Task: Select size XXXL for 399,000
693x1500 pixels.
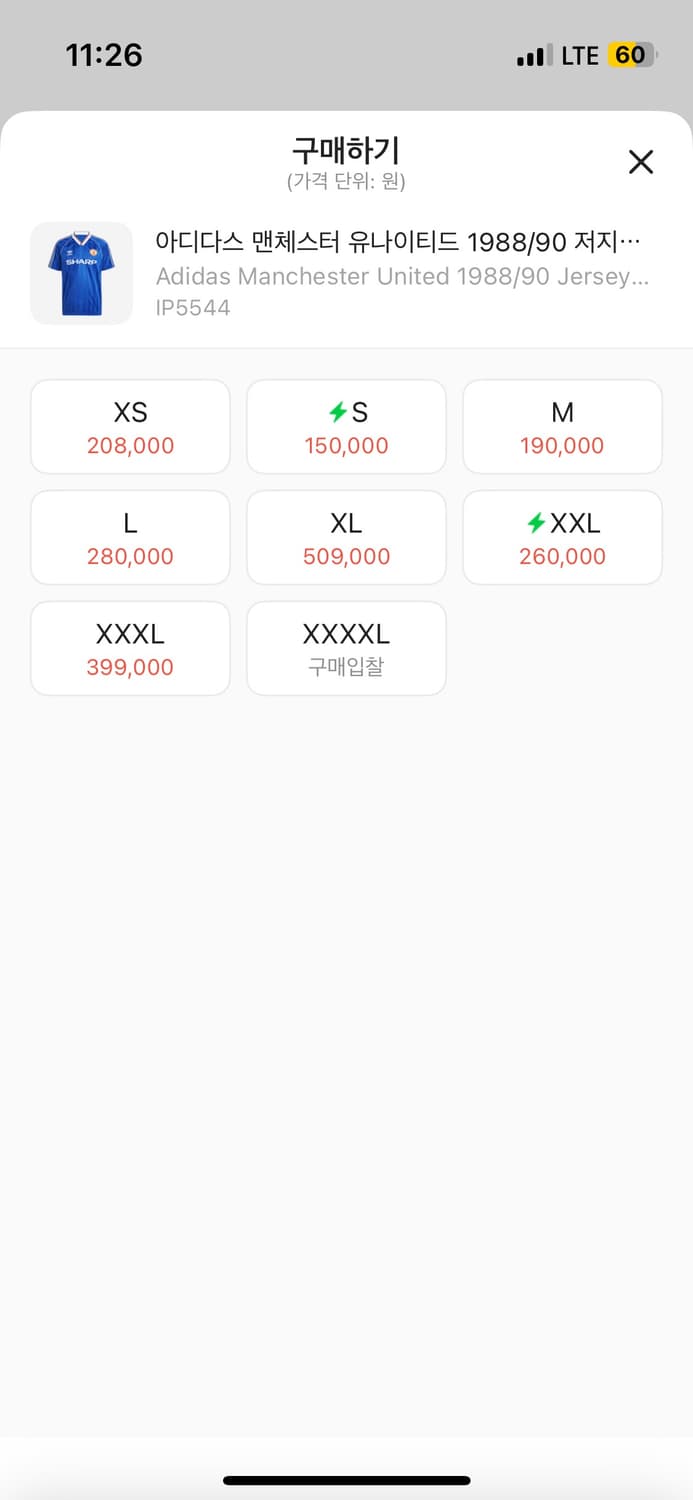Action: click(130, 649)
